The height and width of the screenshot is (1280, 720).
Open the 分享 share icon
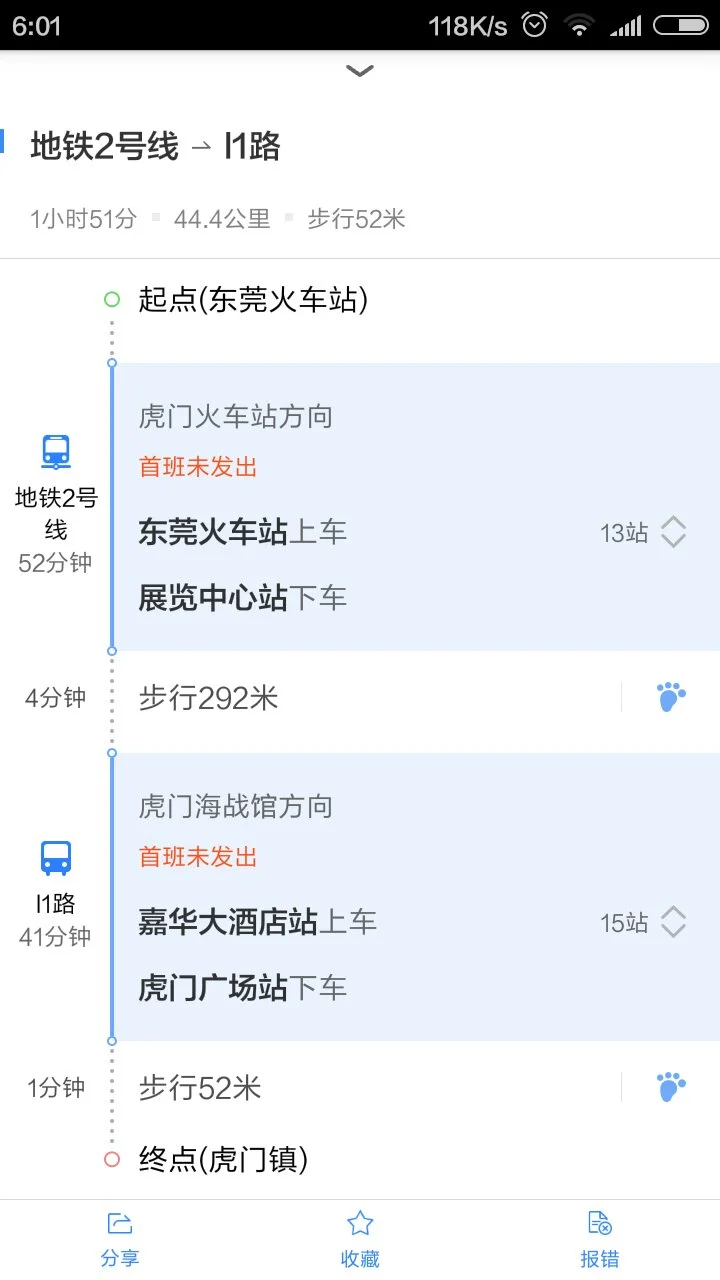click(x=120, y=1222)
